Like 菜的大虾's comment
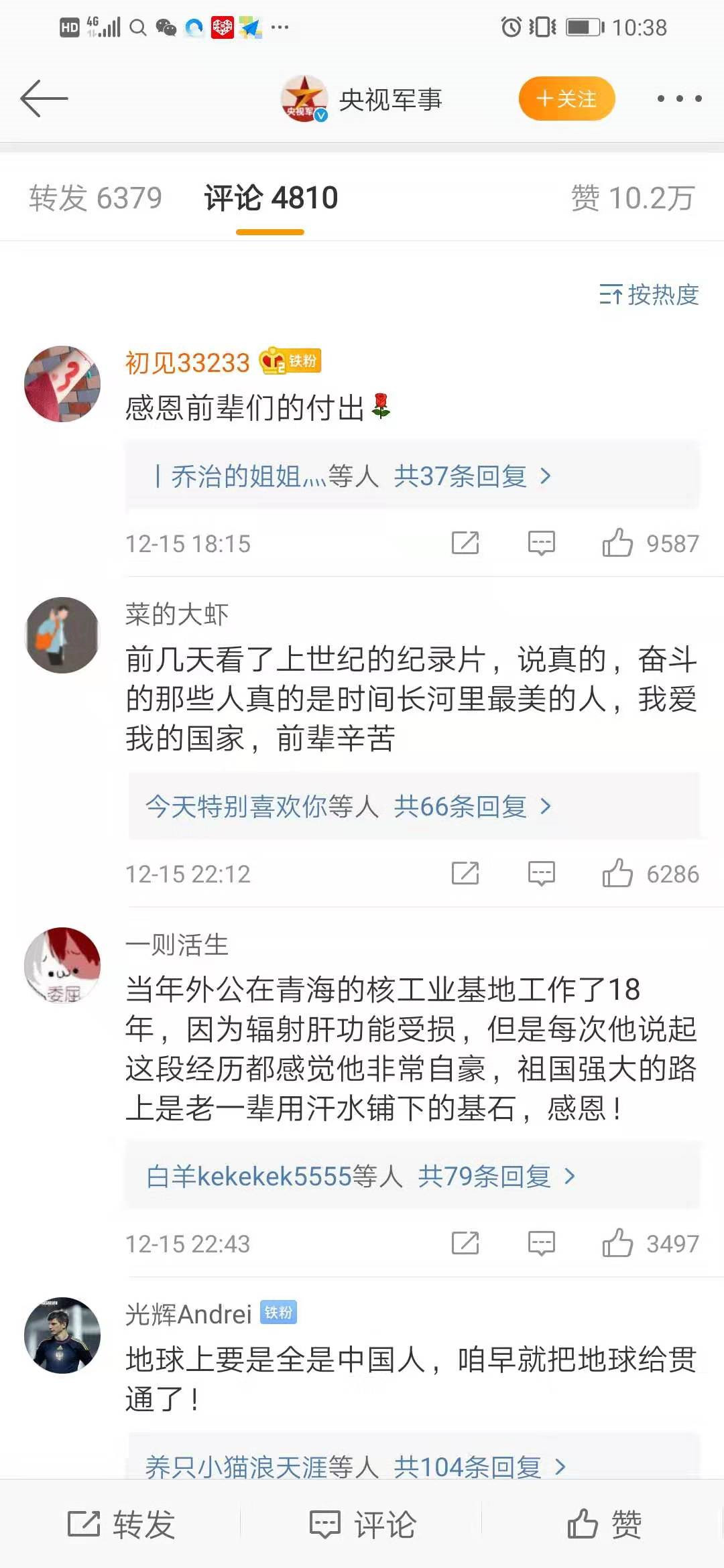This screenshot has width=724, height=1568. tap(617, 874)
